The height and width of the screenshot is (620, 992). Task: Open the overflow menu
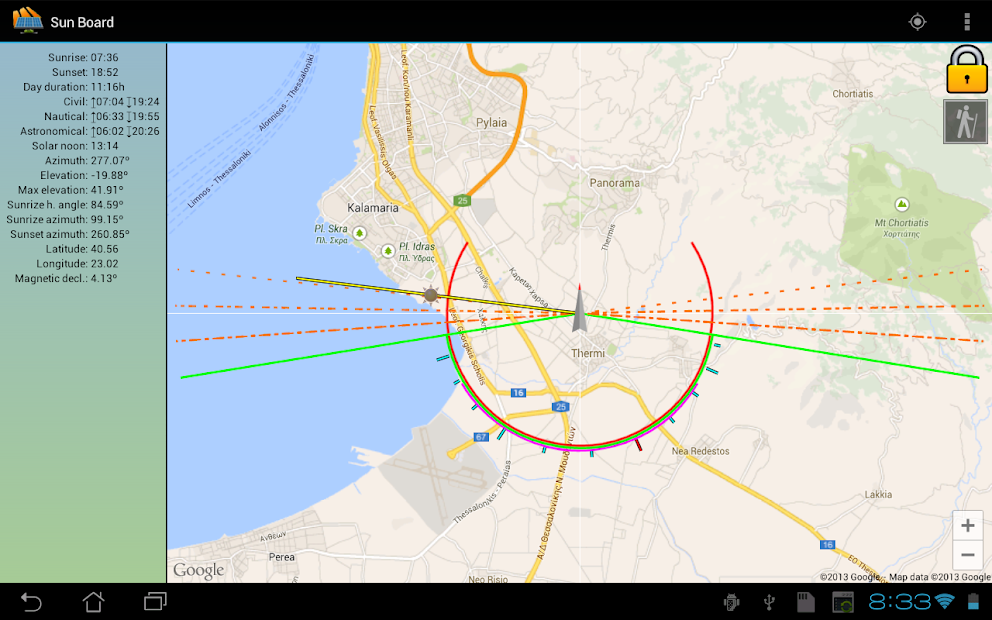click(966, 21)
